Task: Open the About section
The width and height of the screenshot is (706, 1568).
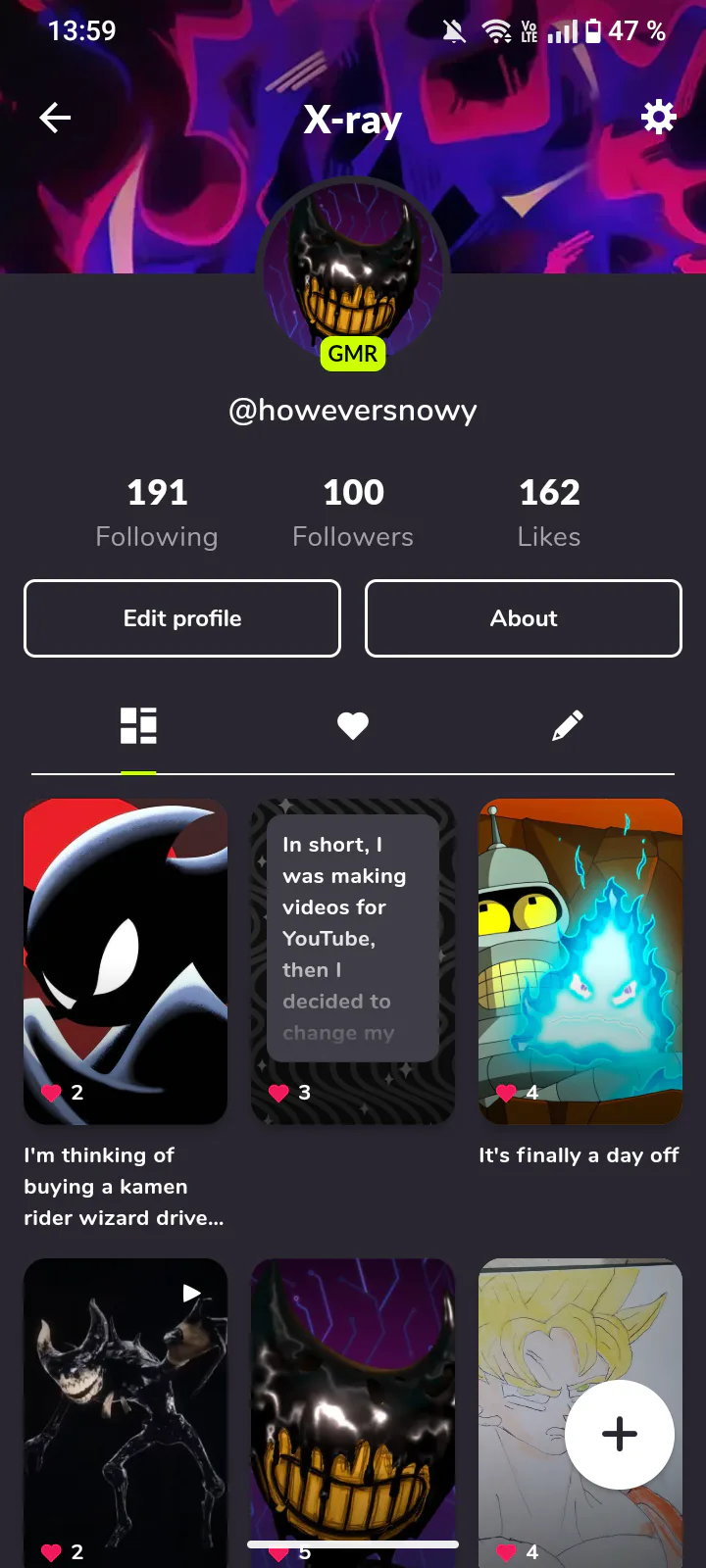Action: (524, 618)
